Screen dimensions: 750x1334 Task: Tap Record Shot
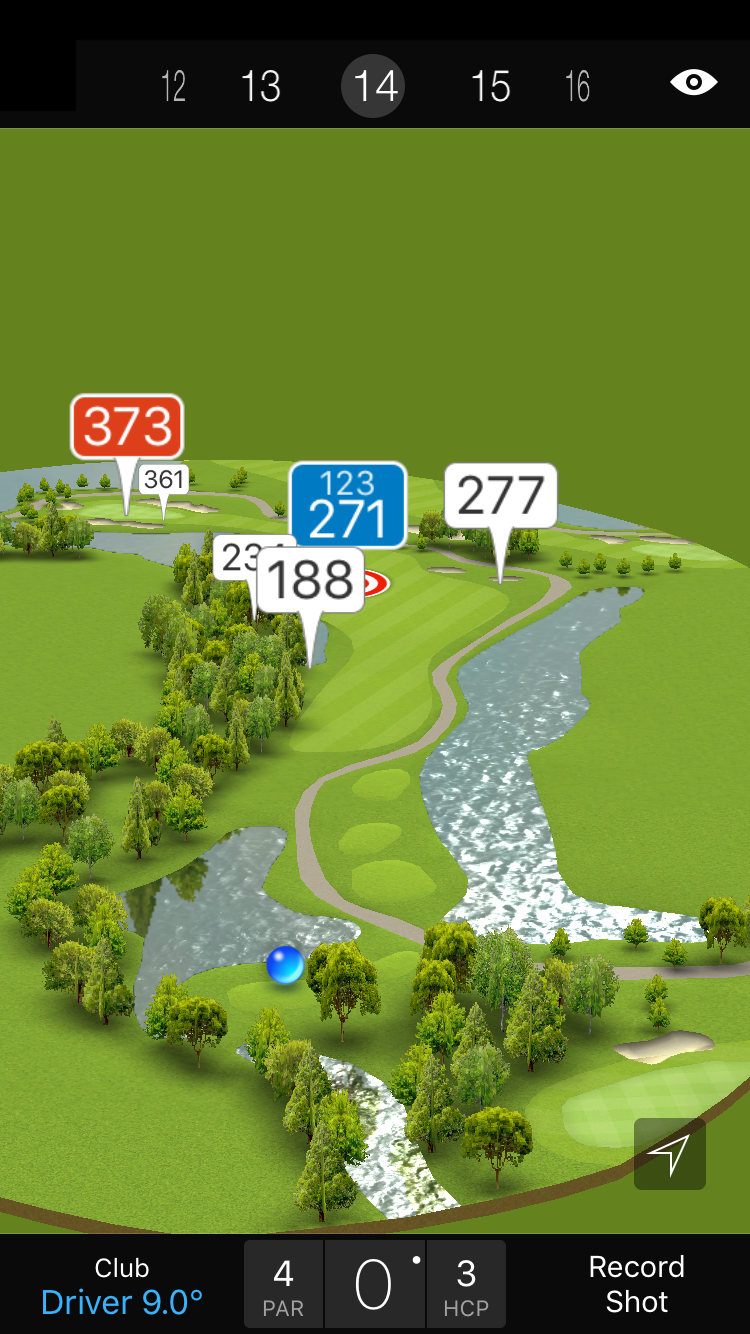636,1284
